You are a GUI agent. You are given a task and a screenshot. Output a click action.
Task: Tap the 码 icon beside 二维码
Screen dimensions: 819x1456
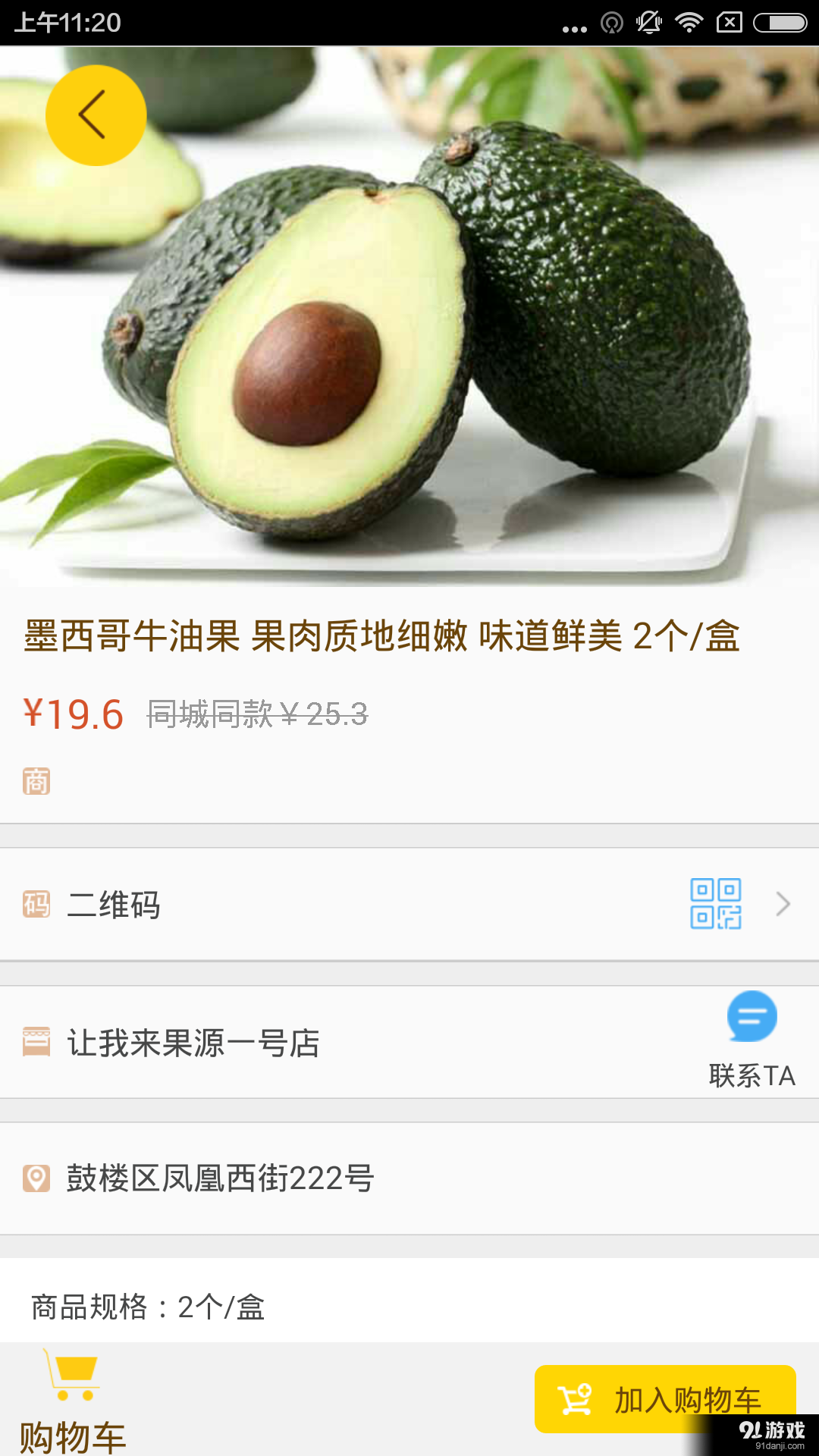(x=36, y=904)
